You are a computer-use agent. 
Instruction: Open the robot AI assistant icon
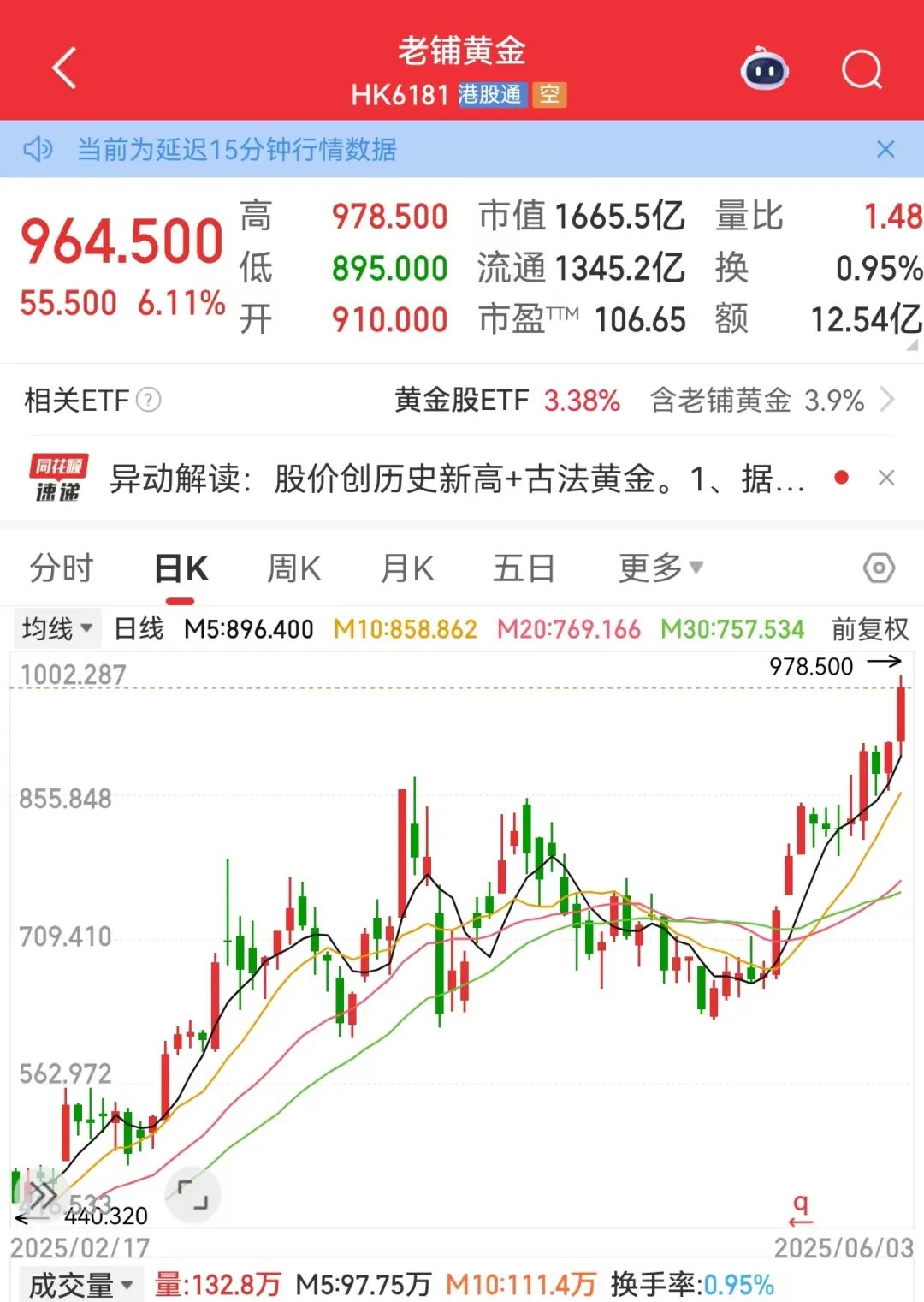[764, 70]
